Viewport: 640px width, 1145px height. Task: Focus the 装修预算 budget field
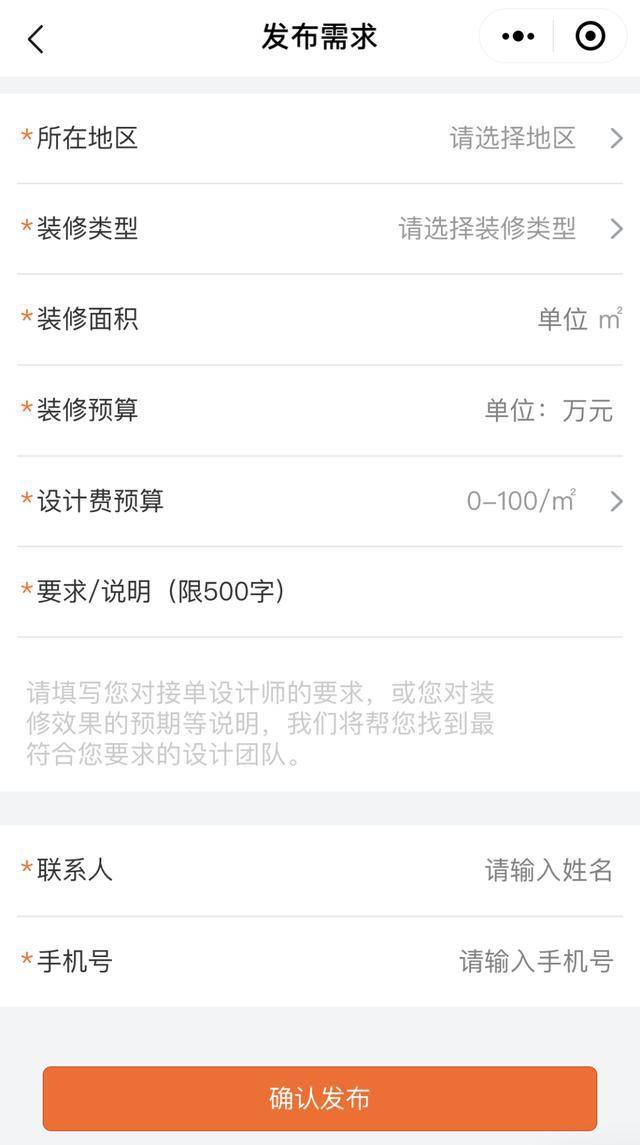pyautogui.click(x=320, y=410)
